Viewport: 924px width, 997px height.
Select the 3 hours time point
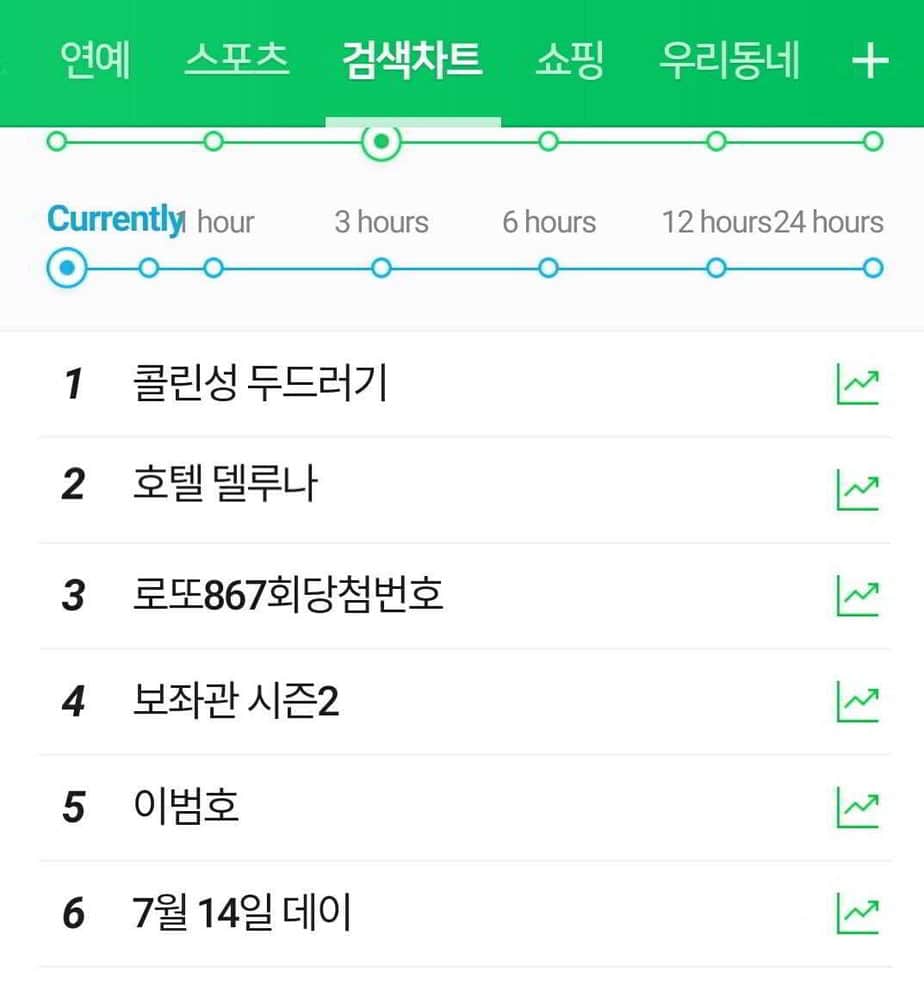381,268
